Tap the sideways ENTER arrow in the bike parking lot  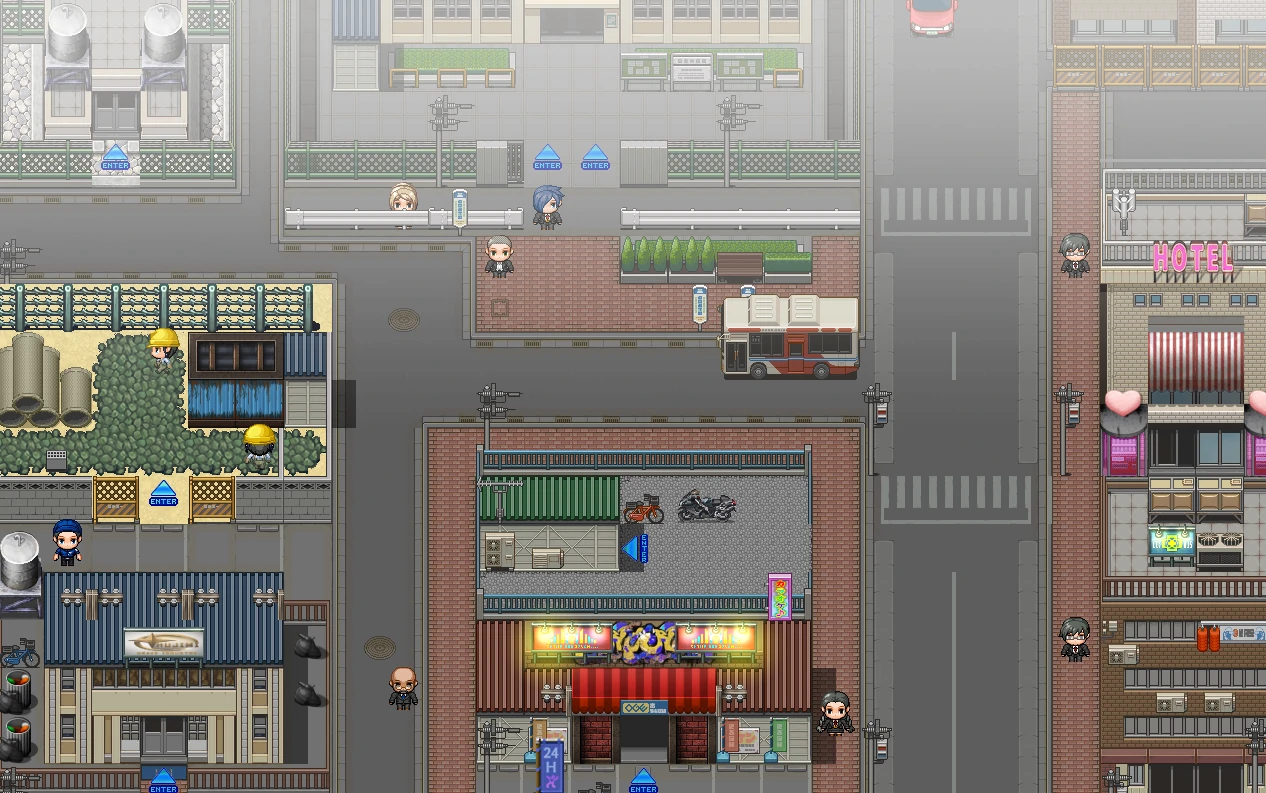(635, 548)
